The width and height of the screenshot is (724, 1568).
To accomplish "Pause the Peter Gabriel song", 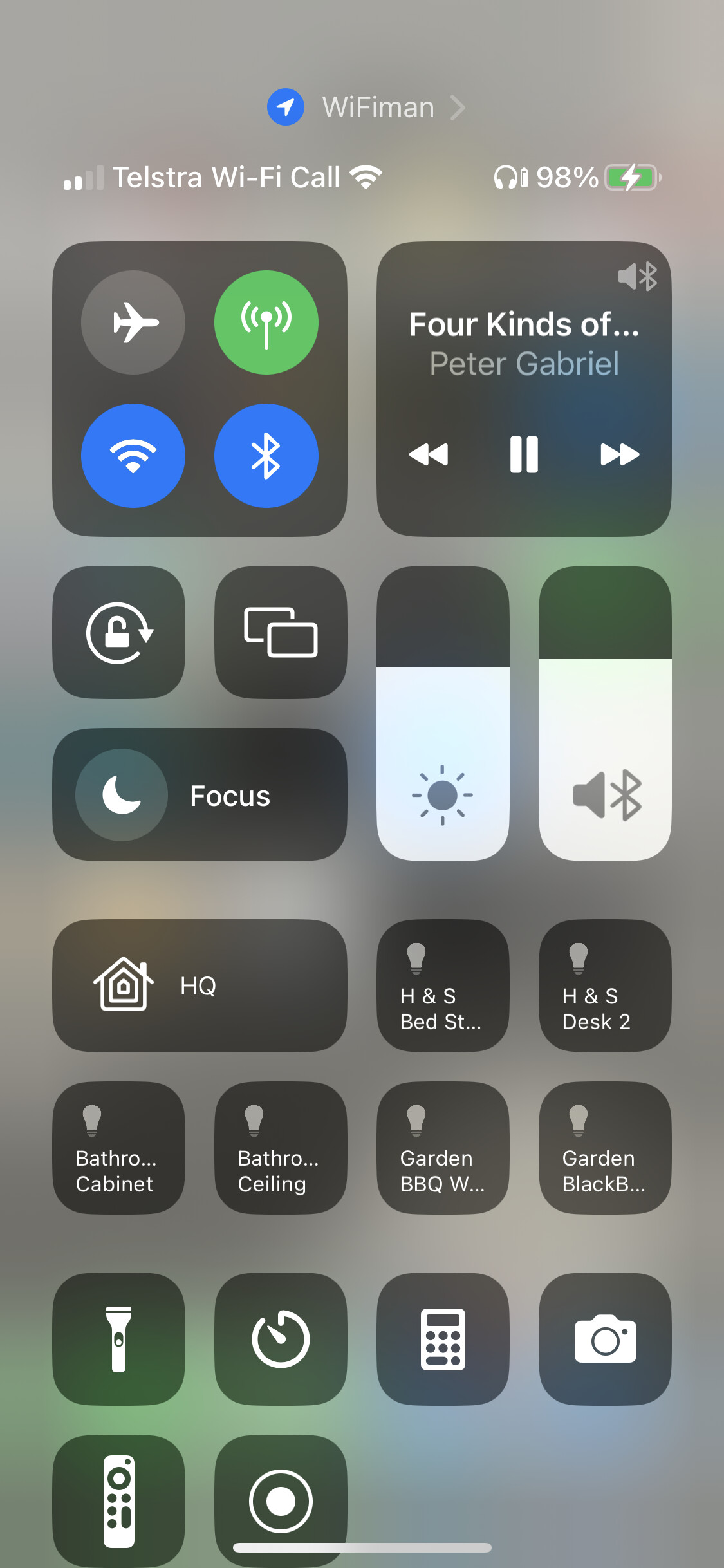I will pyautogui.click(x=524, y=454).
